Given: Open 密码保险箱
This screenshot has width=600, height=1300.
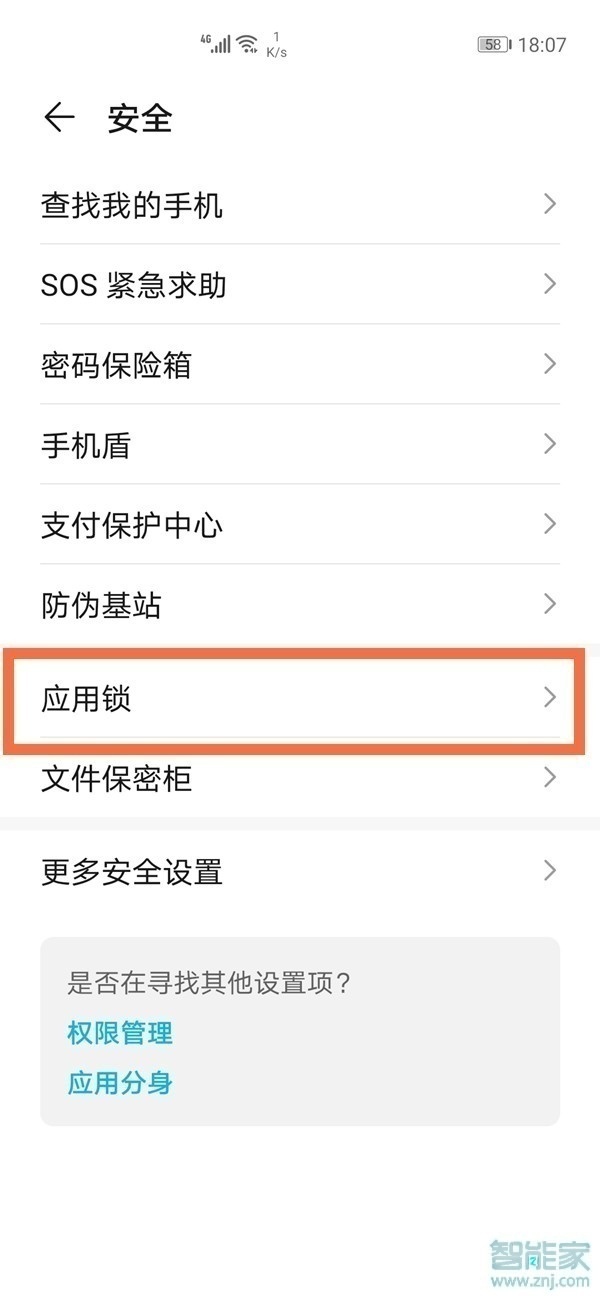Looking at the screenshot, I should pyautogui.click(x=300, y=365).
